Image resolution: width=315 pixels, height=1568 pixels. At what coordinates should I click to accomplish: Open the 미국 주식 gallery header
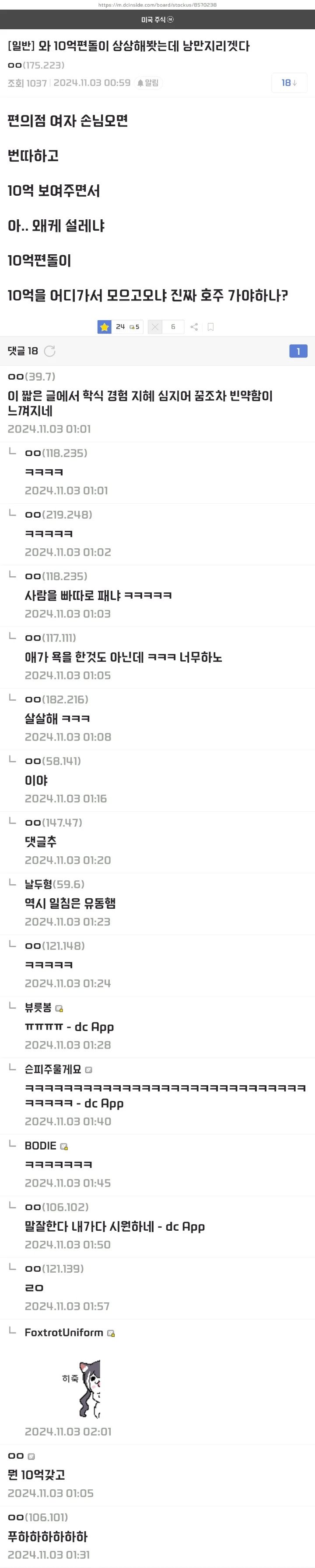pos(157,20)
